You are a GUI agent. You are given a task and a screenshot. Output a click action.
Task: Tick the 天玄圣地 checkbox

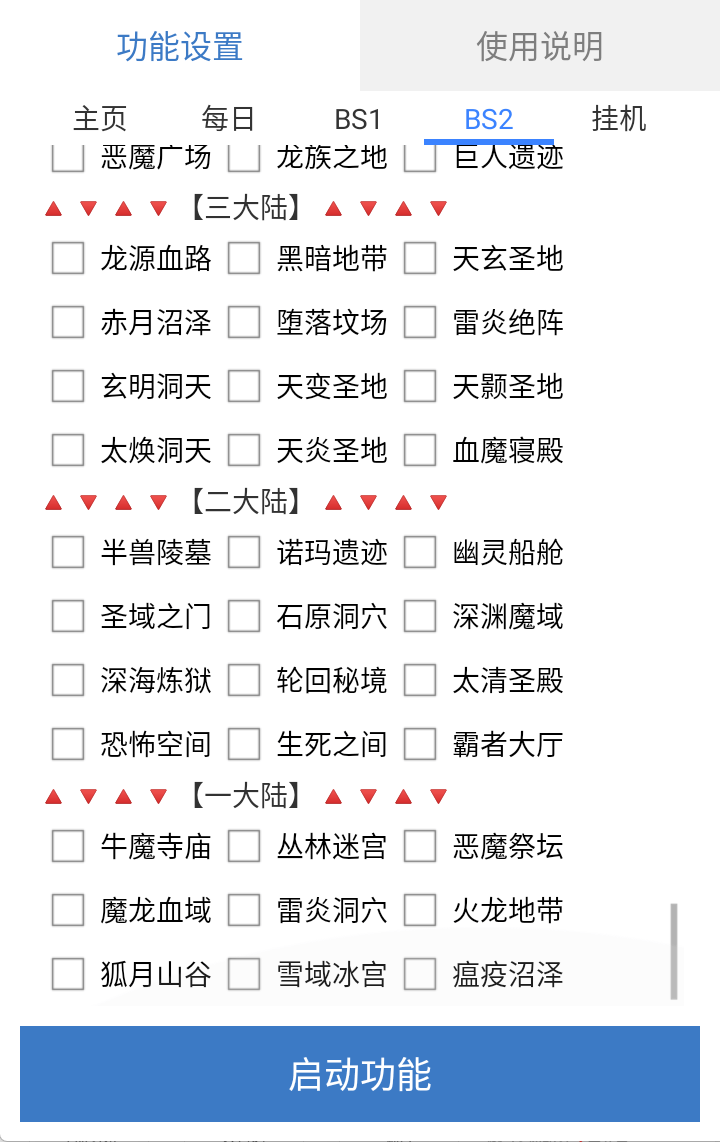tap(420, 259)
